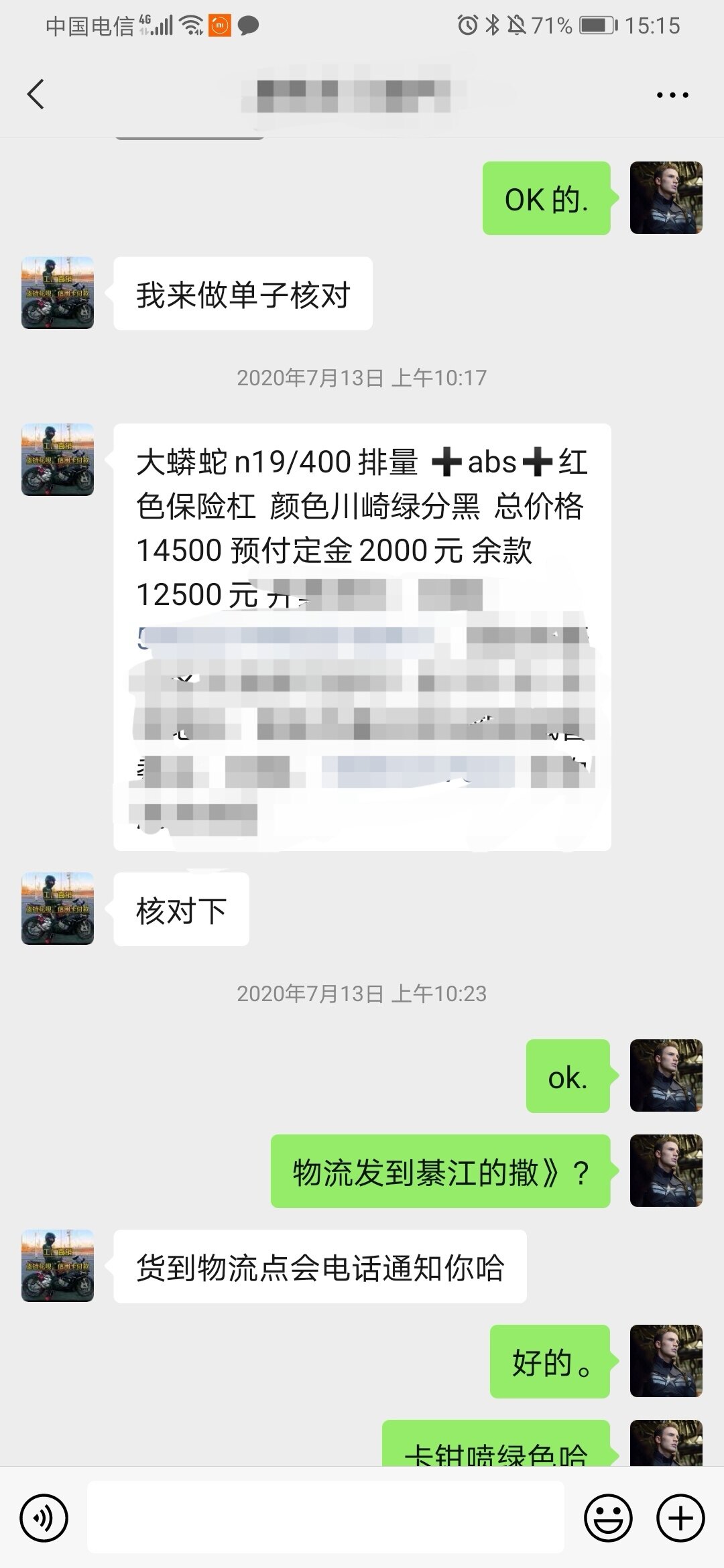724x1568 pixels.
Task: Open my avatar beside OK的 message
Action: coord(666,198)
